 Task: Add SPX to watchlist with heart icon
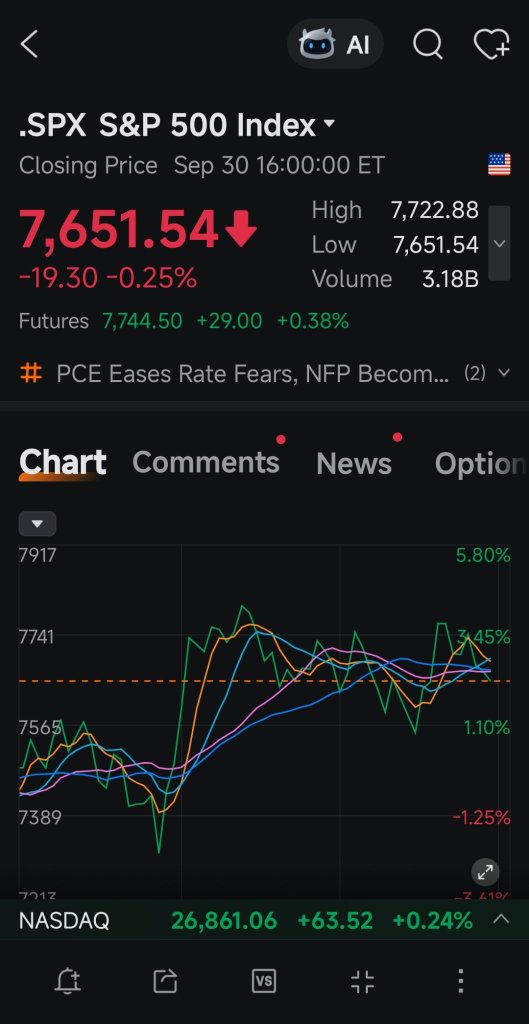pyautogui.click(x=491, y=45)
